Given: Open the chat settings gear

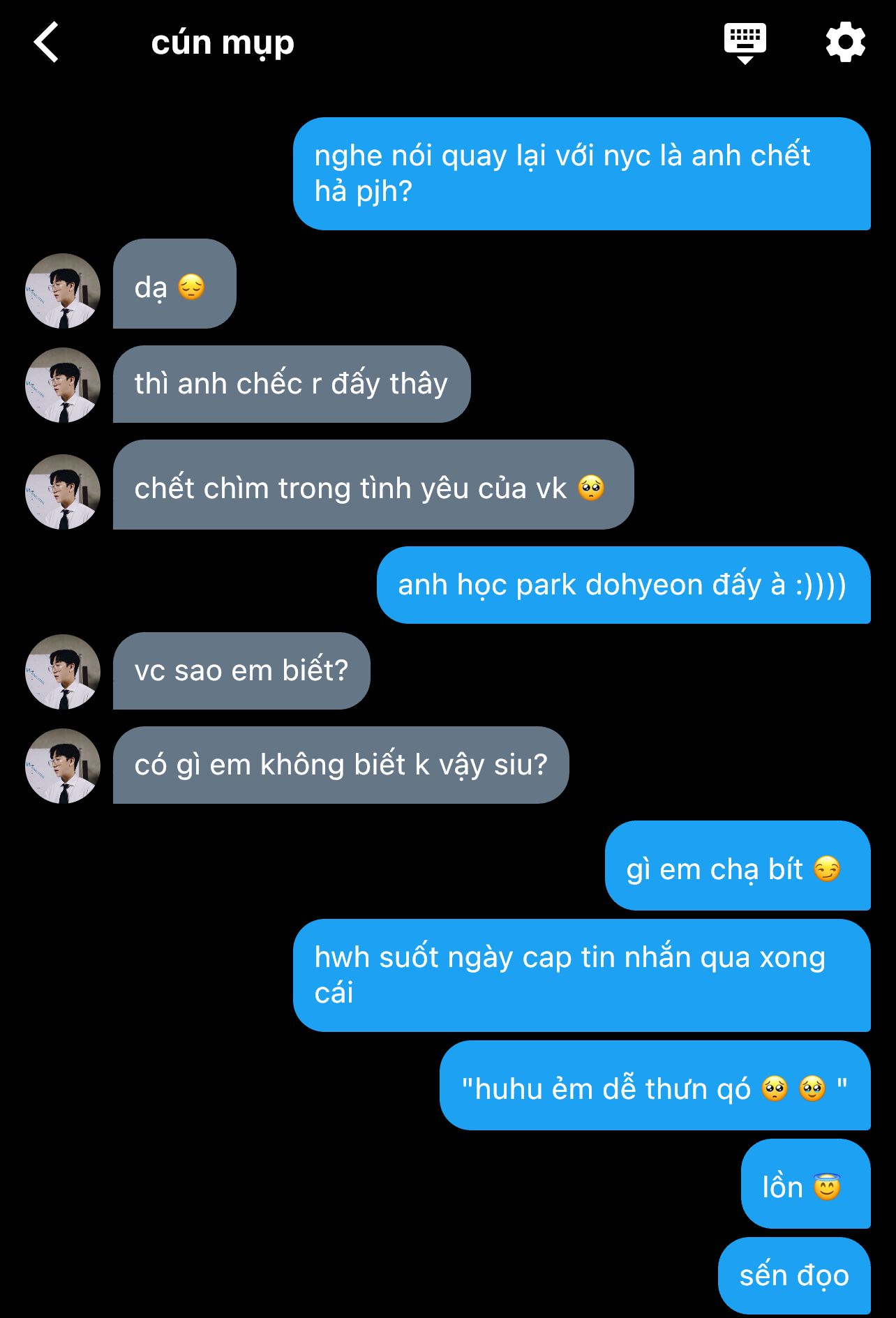Looking at the screenshot, I should [x=845, y=42].
